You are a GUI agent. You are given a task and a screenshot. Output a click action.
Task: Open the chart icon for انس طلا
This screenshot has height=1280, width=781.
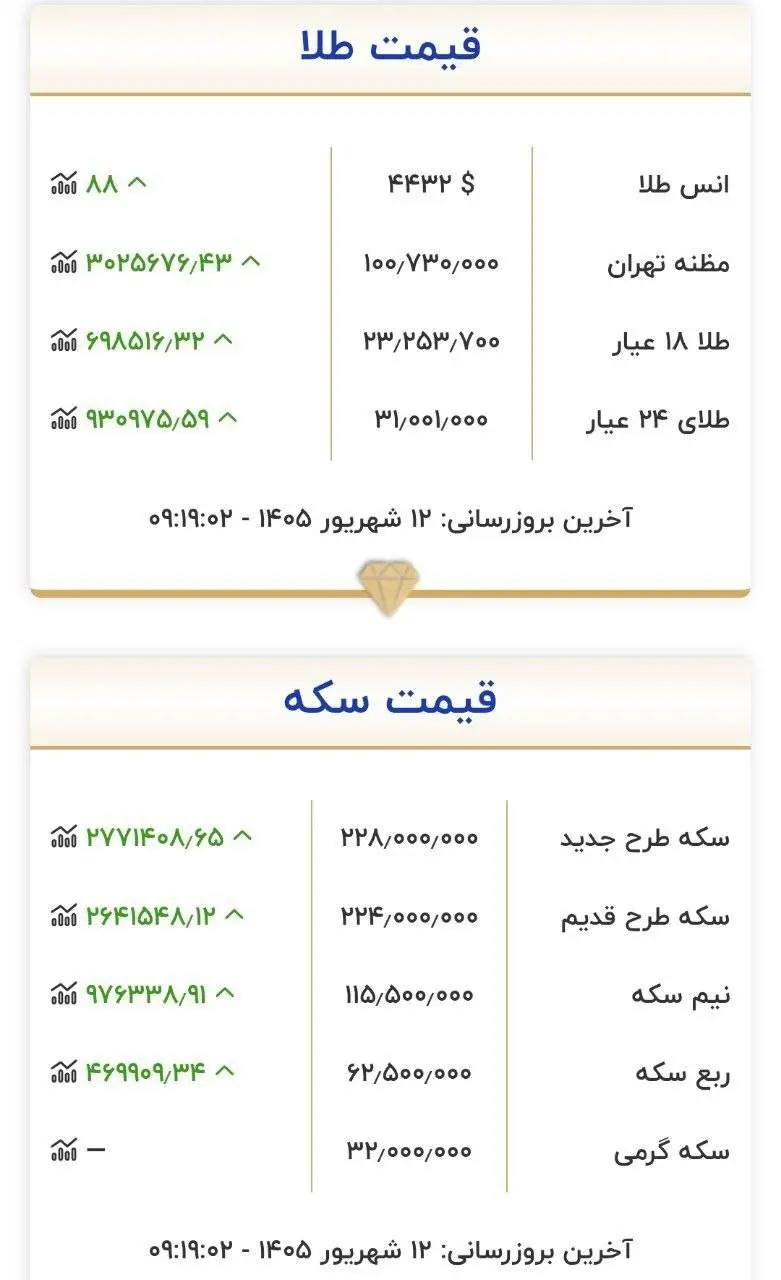[64, 184]
